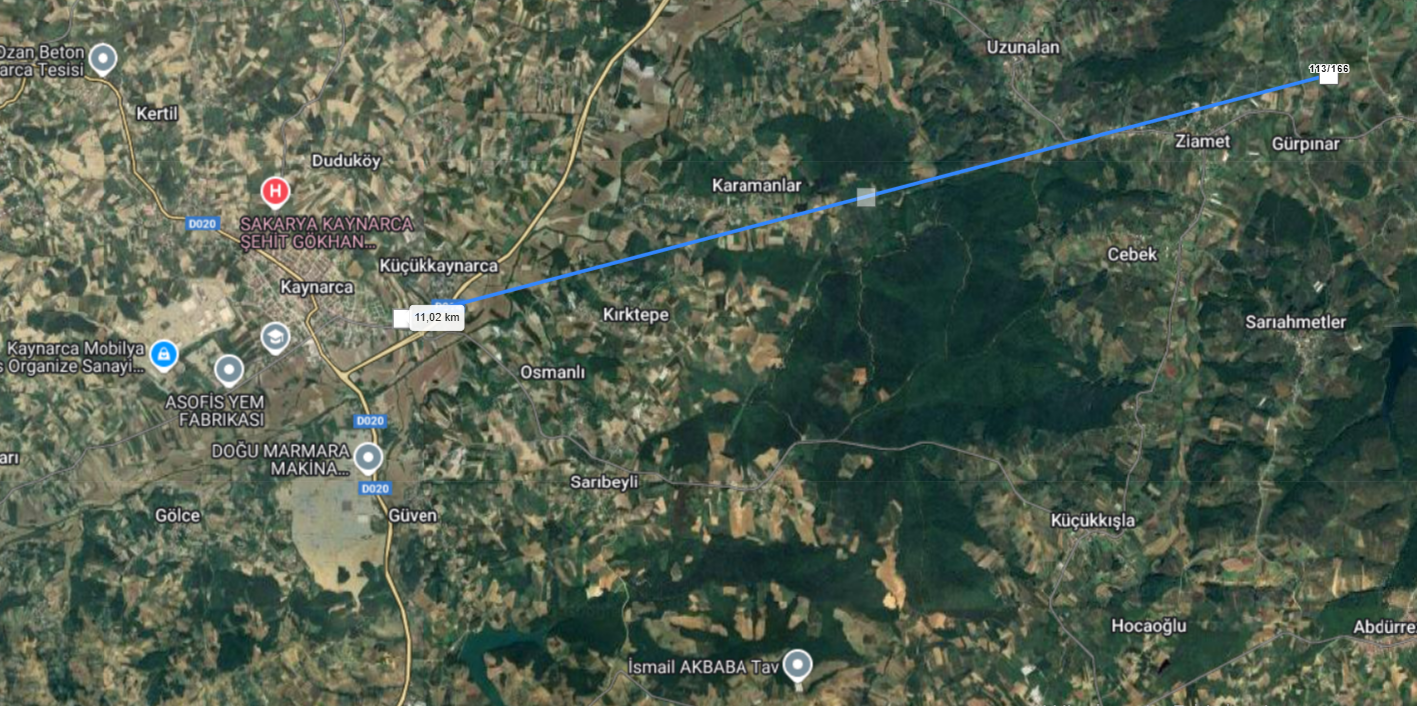Open the Sakarya Kaynarca hospital pin

[276, 190]
